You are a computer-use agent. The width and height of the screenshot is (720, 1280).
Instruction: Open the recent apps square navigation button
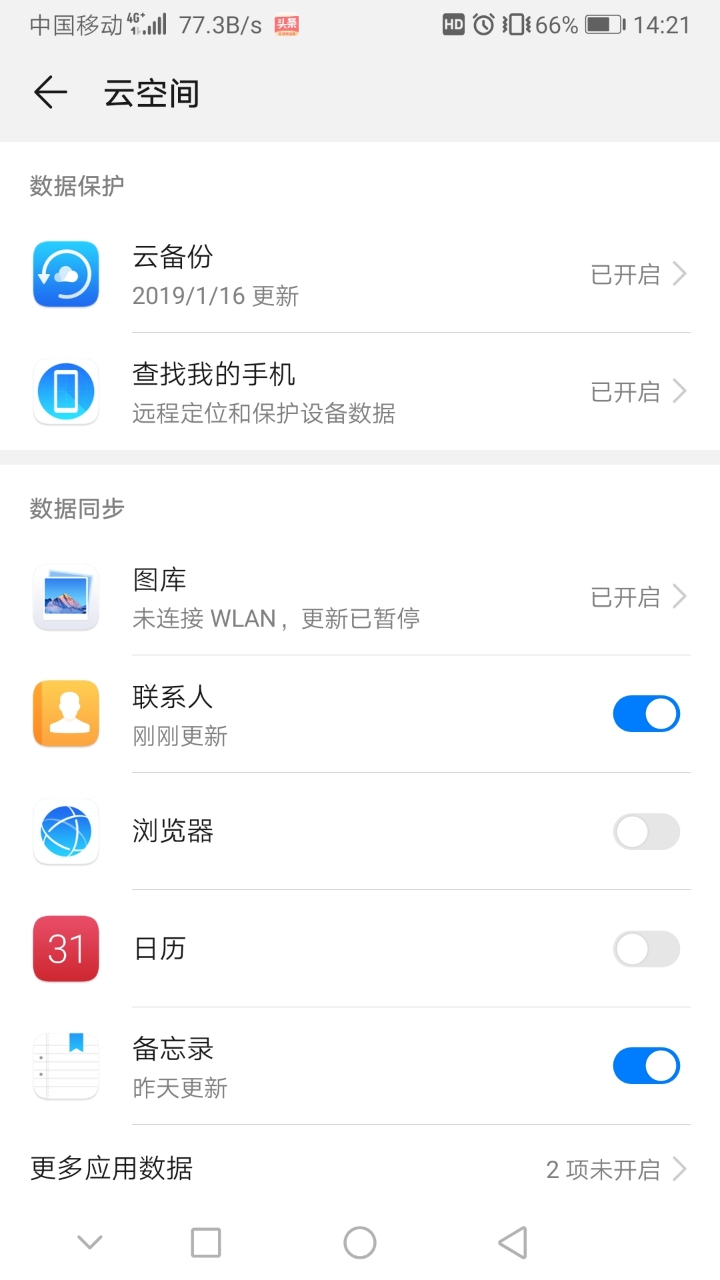point(205,1243)
